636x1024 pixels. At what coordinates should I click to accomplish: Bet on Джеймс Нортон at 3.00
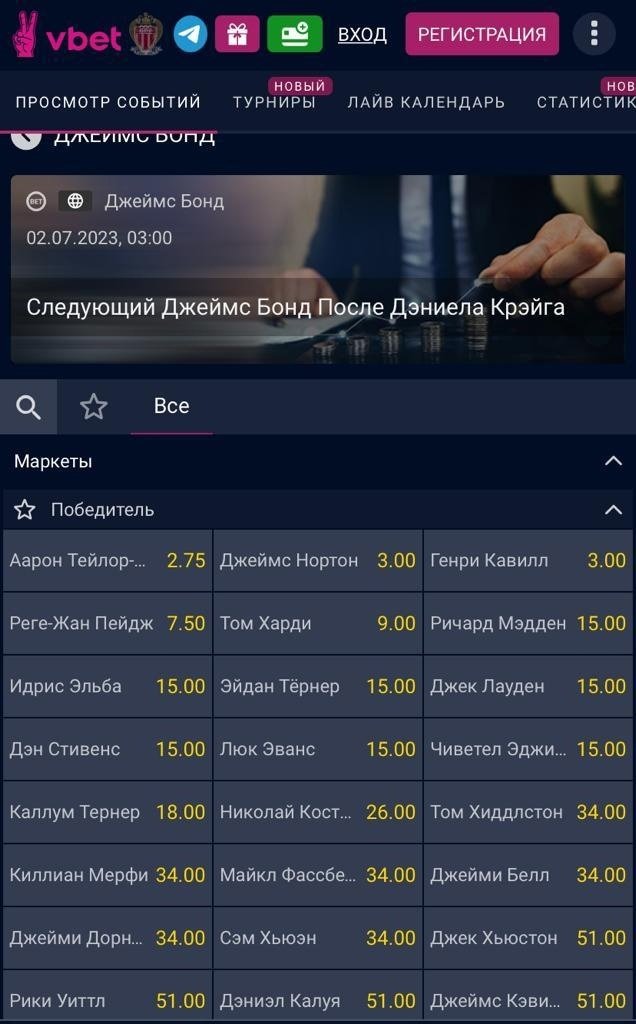(318, 561)
